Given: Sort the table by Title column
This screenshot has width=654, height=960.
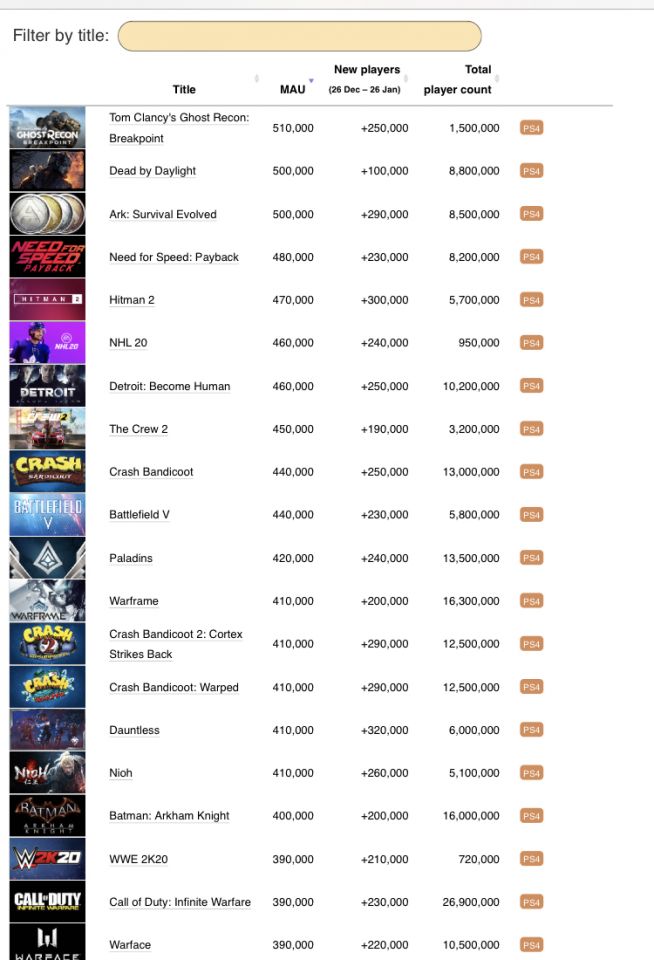Looking at the screenshot, I should [184, 89].
